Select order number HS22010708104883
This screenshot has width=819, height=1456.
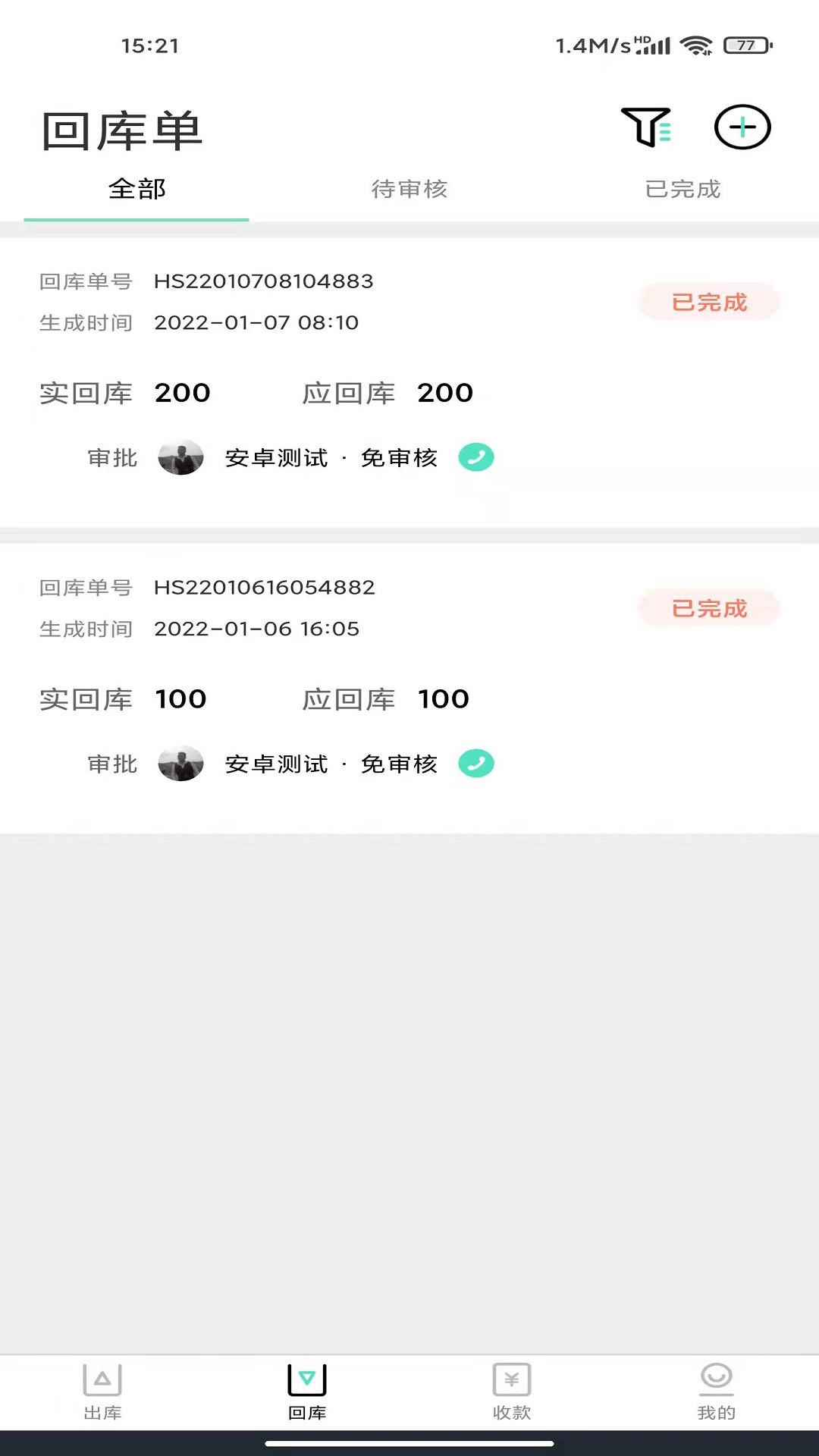(x=263, y=281)
